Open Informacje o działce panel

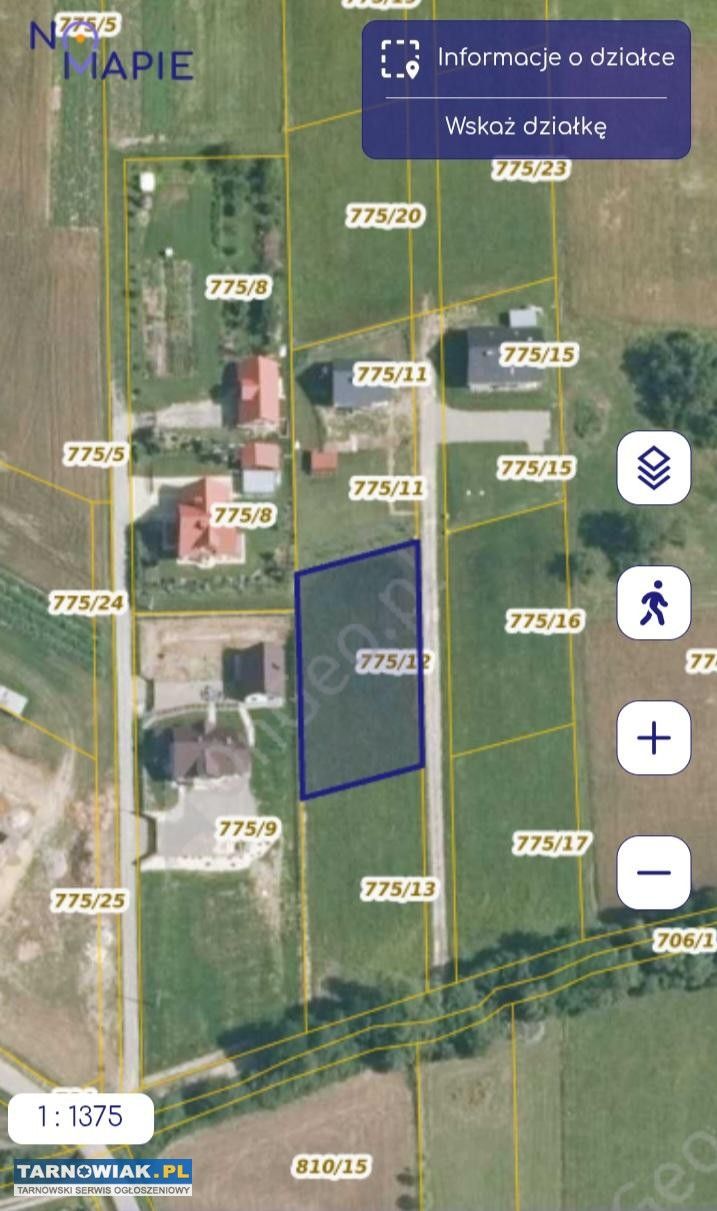(x=526, y=58)
